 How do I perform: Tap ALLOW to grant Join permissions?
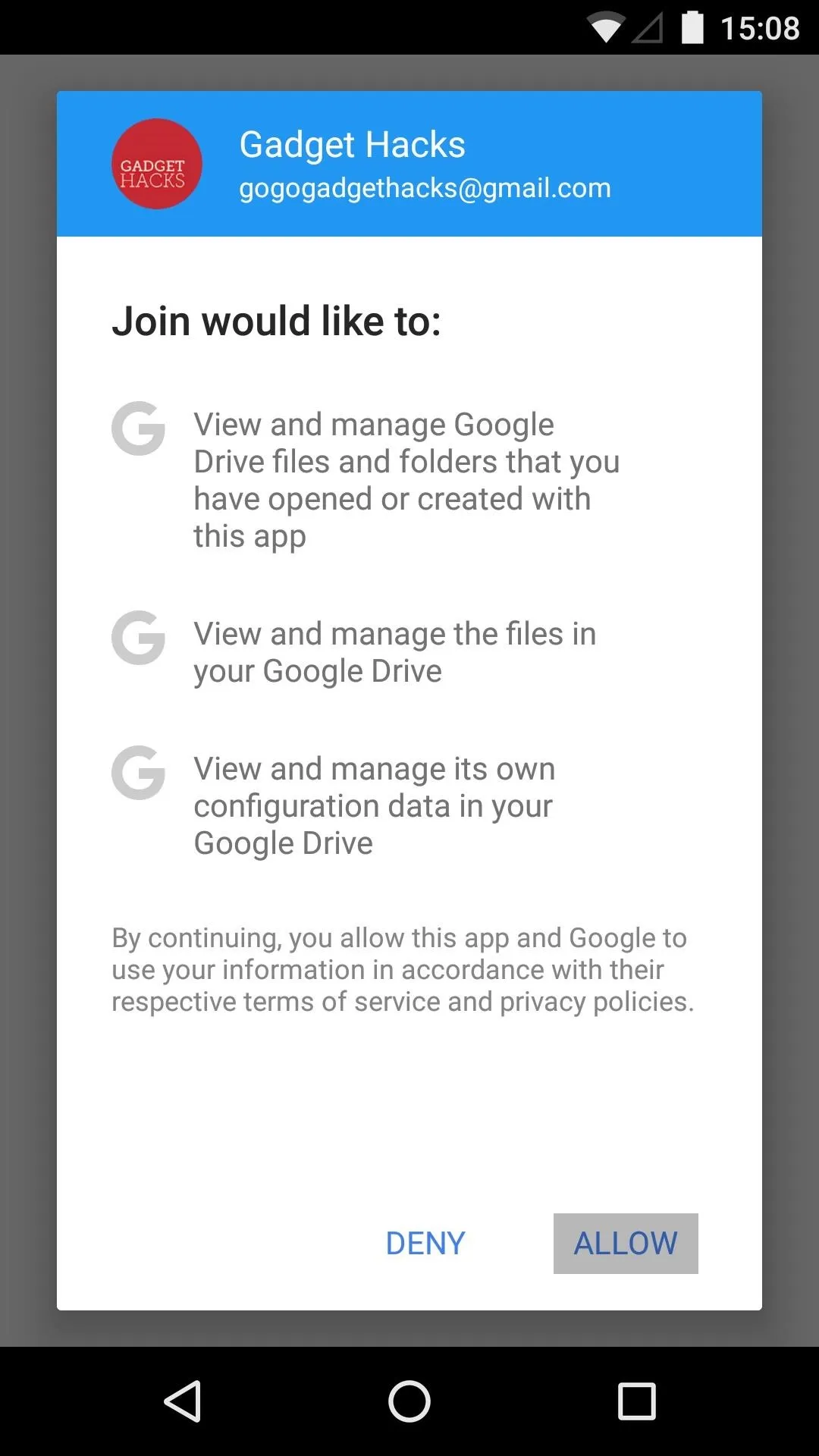pos(626,1244)
